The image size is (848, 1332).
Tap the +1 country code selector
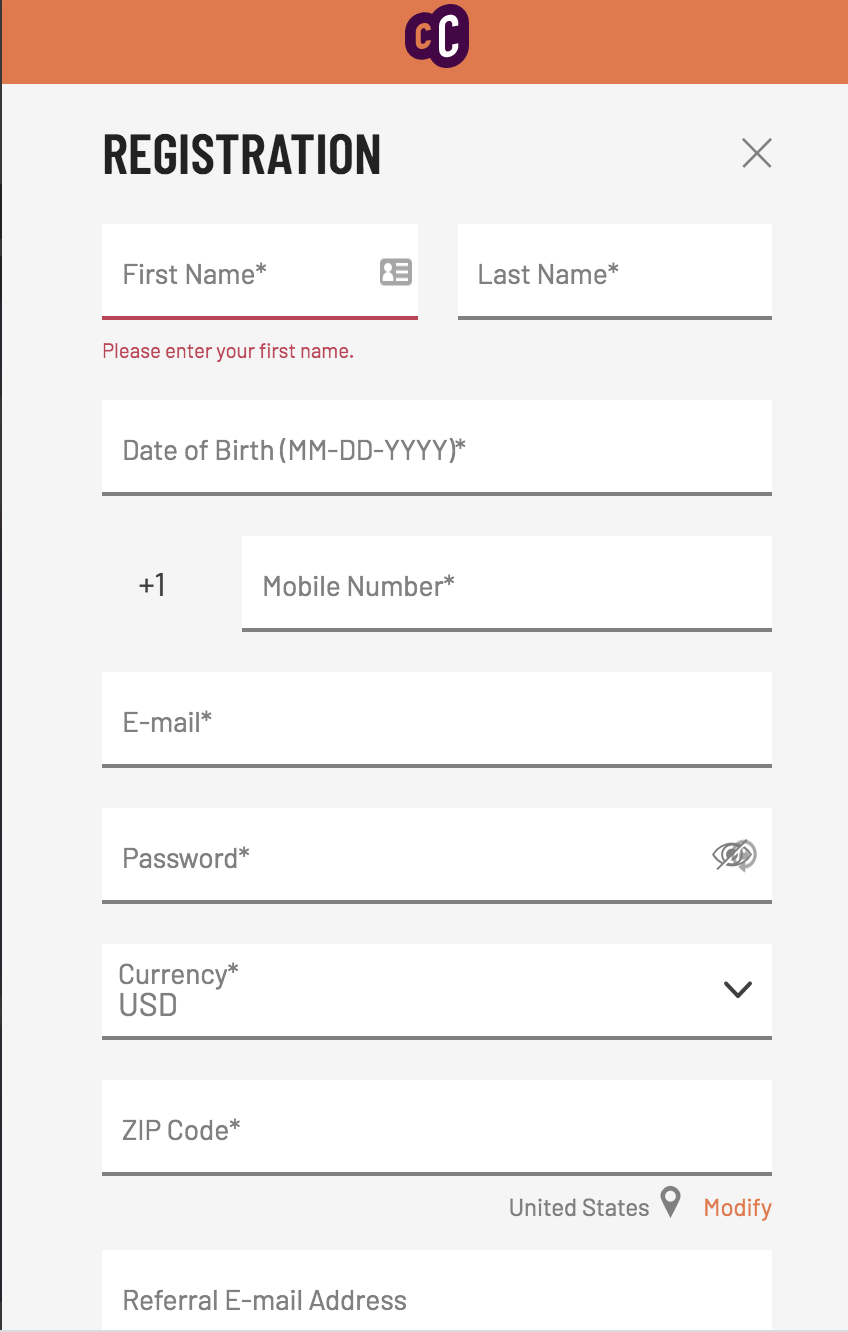152,585
